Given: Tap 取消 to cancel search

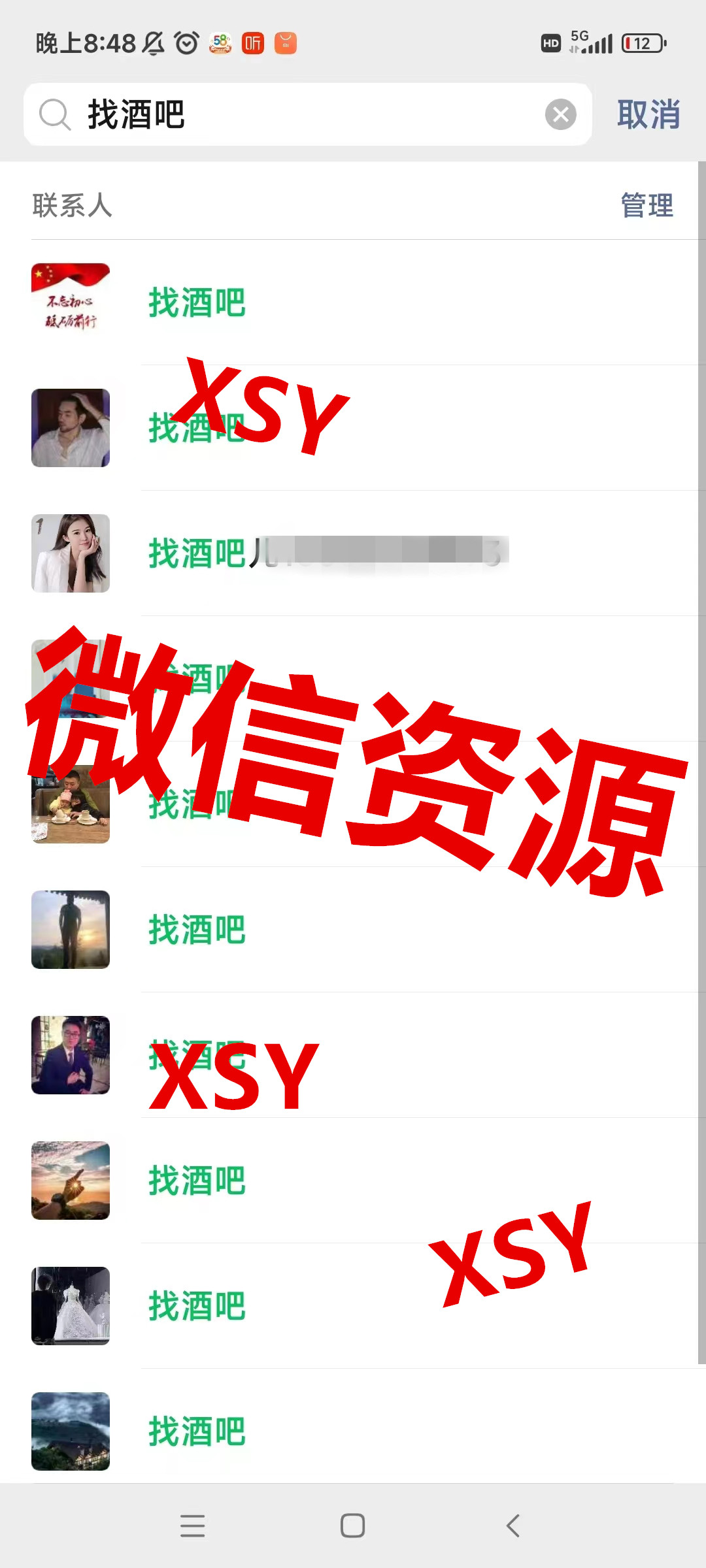Looking at the screenshot, I should click(648, 115).
